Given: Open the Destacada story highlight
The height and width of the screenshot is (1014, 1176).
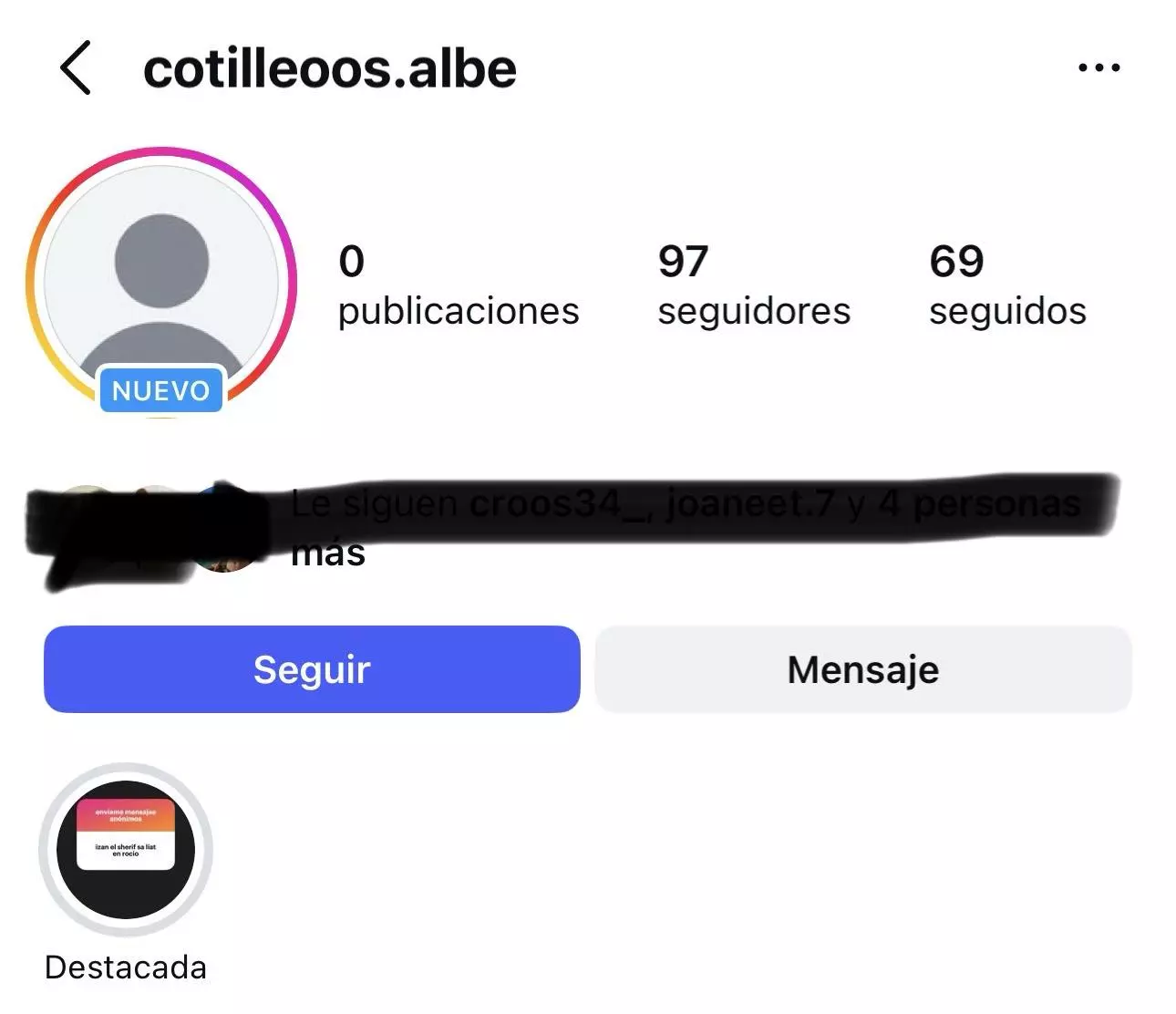Looking at the screenshot, I should click(126, 850).
